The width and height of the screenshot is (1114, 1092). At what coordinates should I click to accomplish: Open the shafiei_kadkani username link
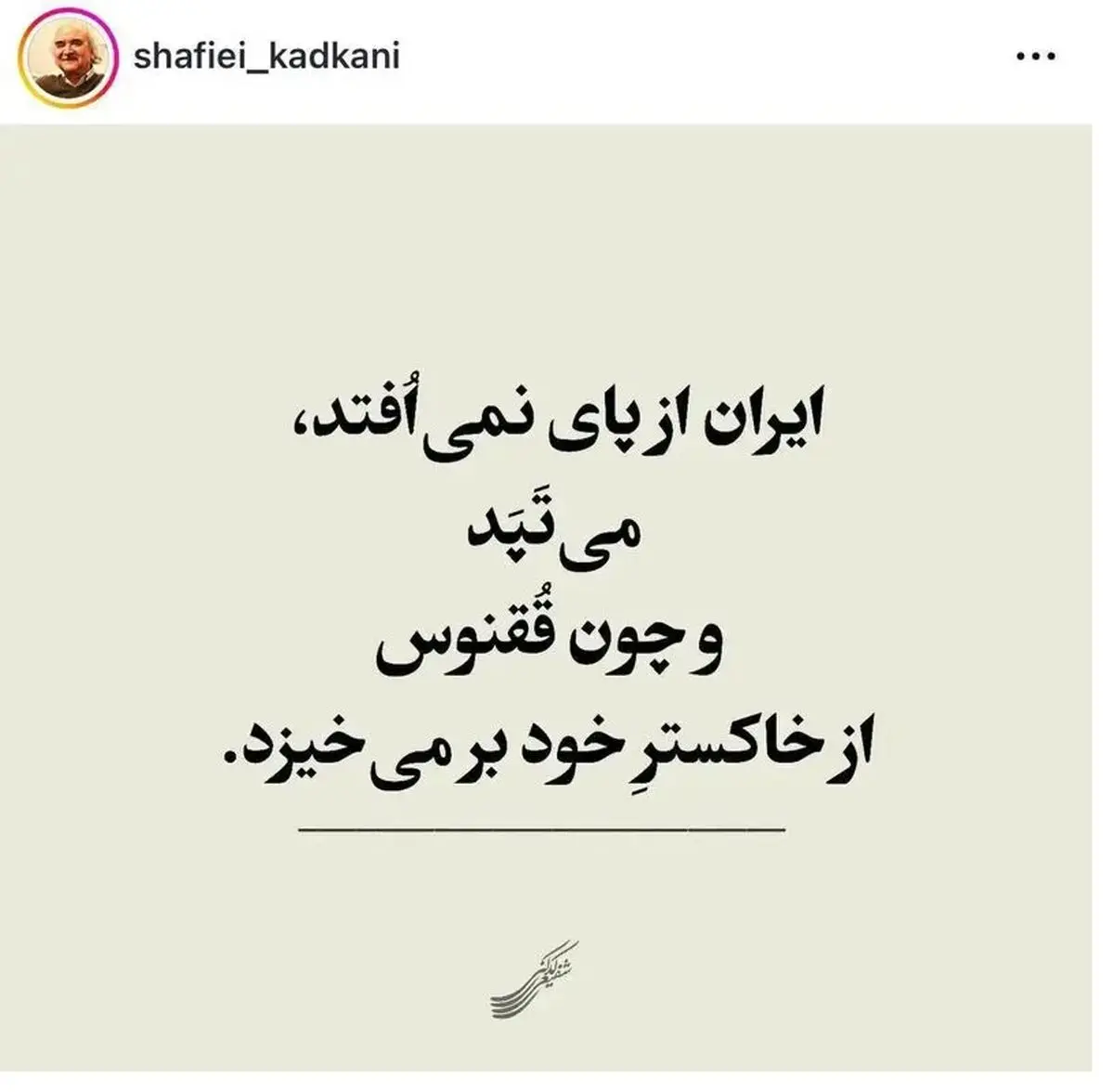point(266,58)
